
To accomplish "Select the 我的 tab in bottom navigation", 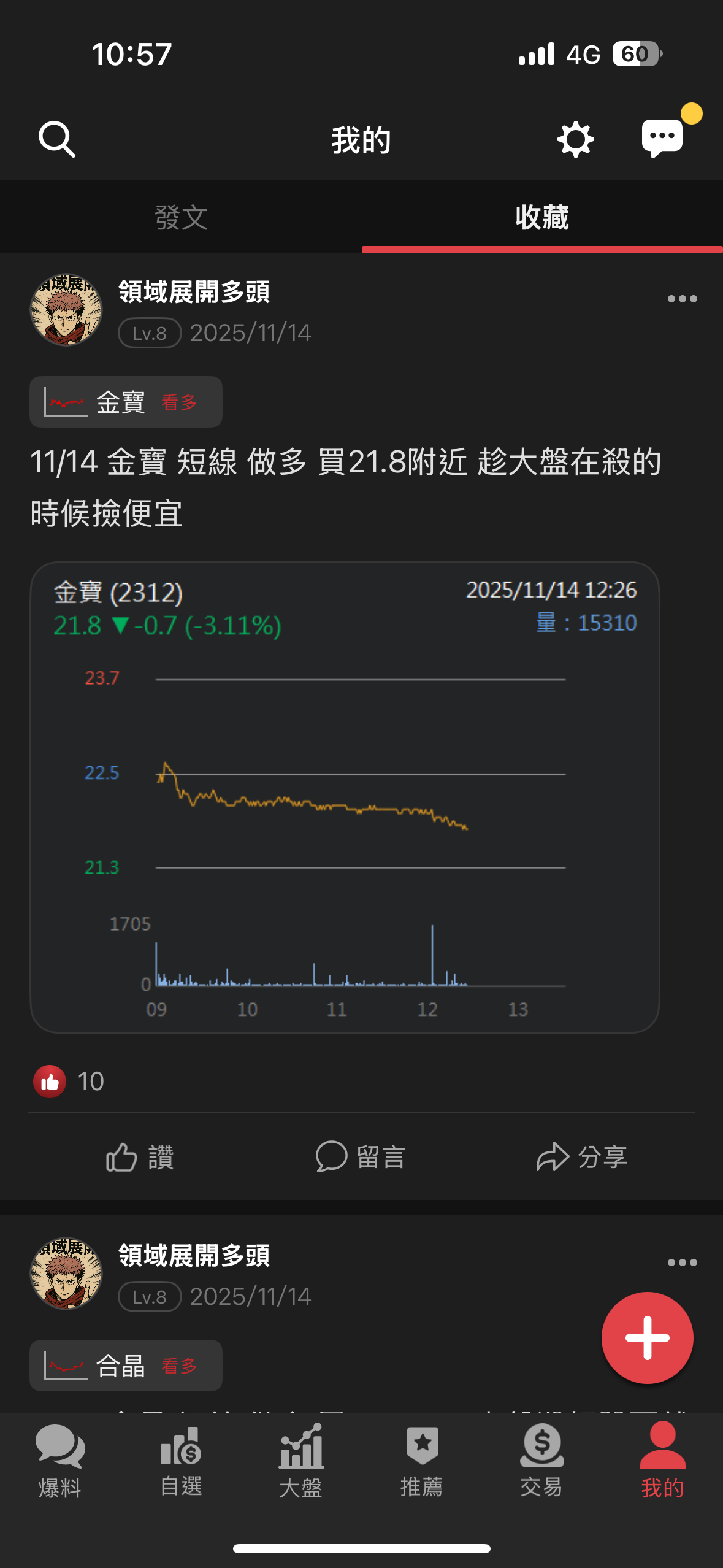I will (663, 1461).
